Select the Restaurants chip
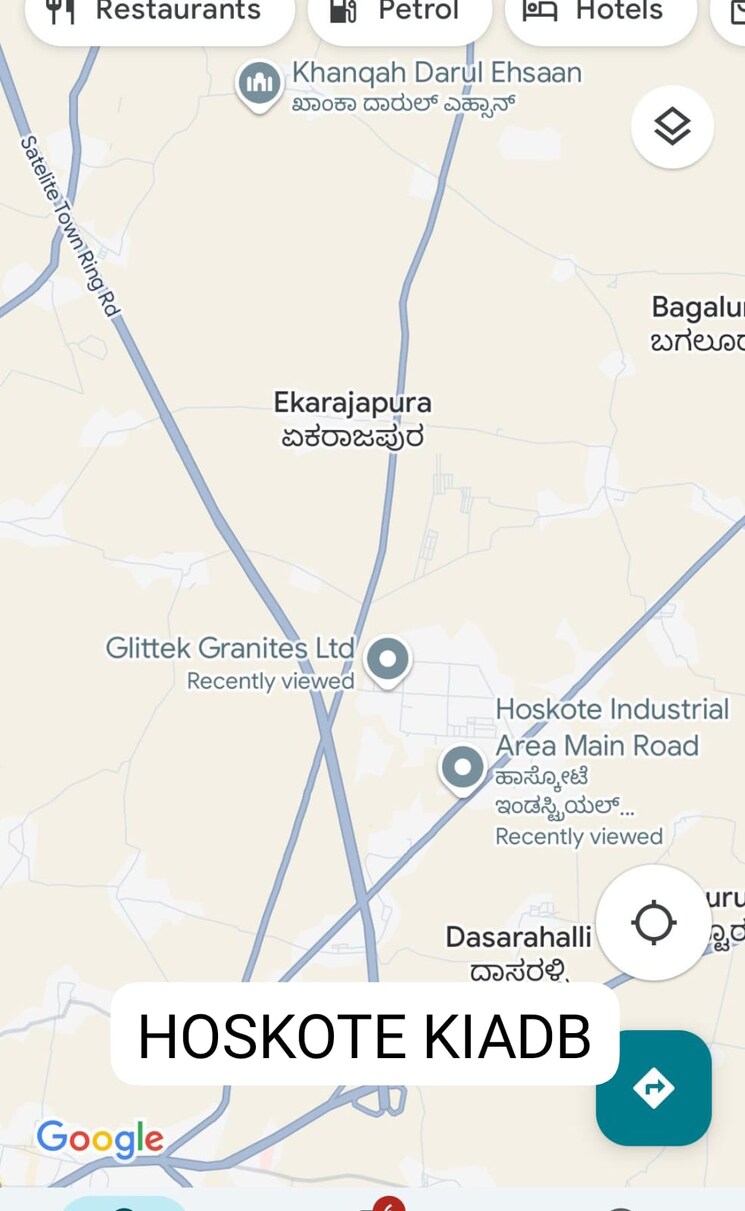The width and height of the screenshot is (745, 1211). (160, 14)
